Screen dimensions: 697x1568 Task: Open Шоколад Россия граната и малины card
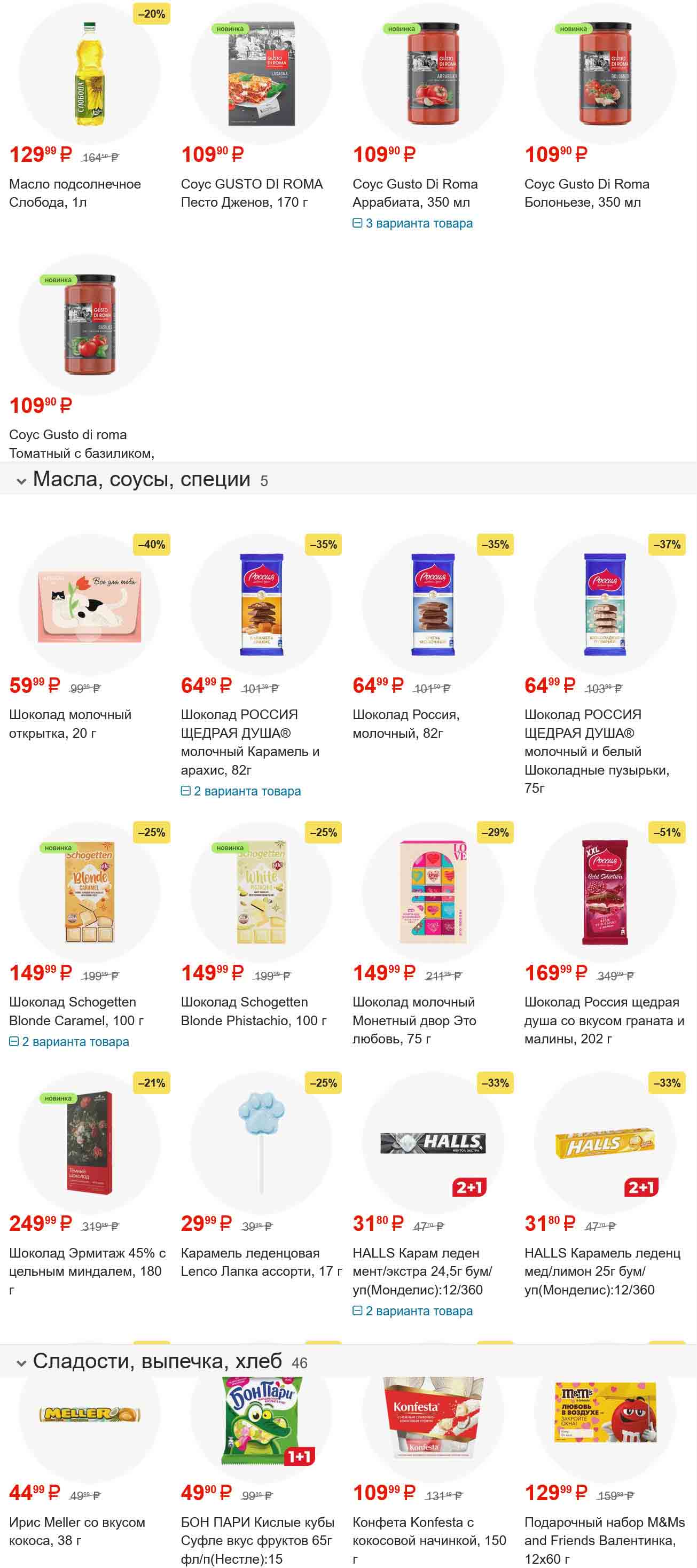tap(604, 1020)
